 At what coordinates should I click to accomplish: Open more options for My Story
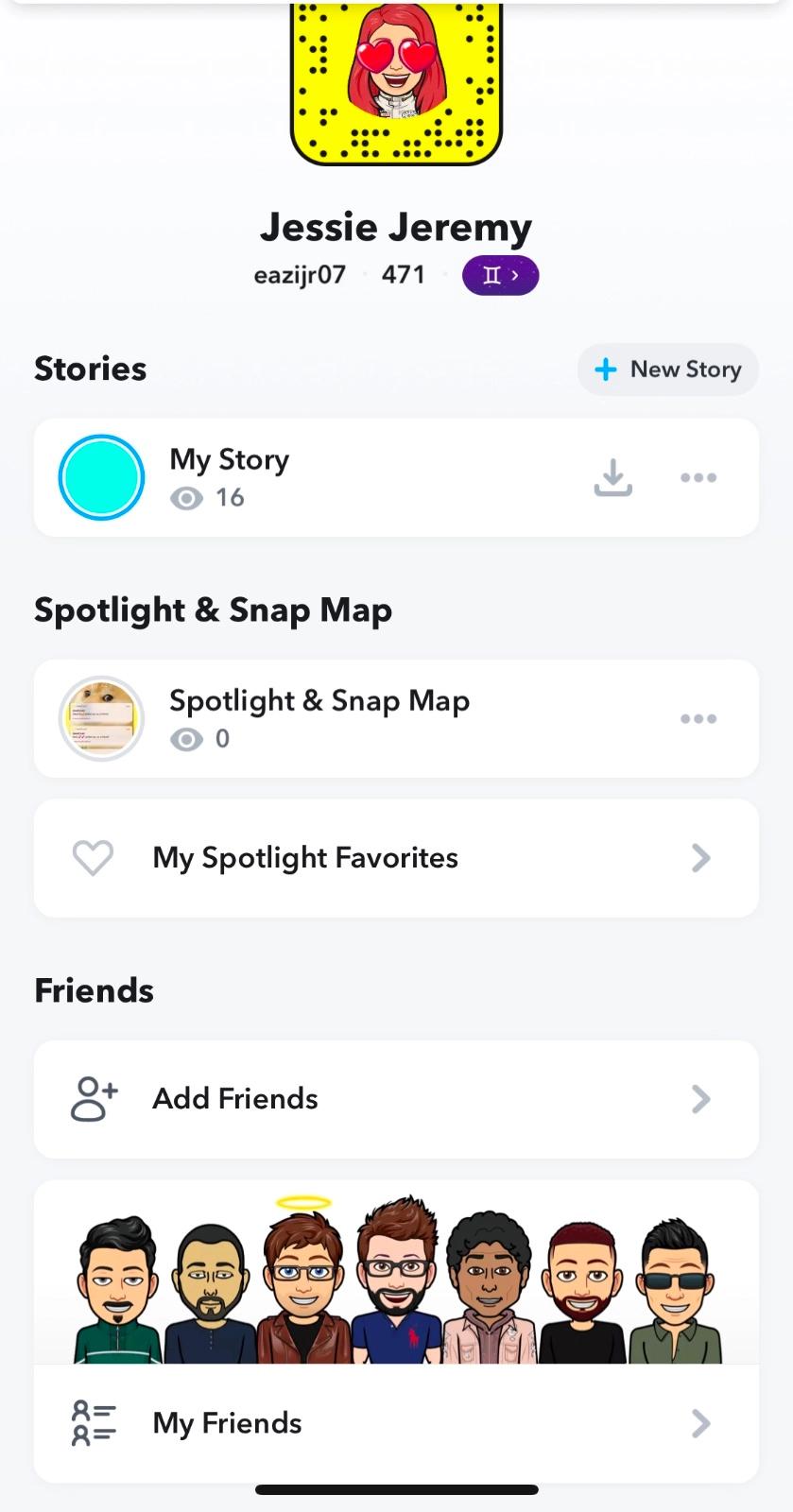click(x=698, y=477)
